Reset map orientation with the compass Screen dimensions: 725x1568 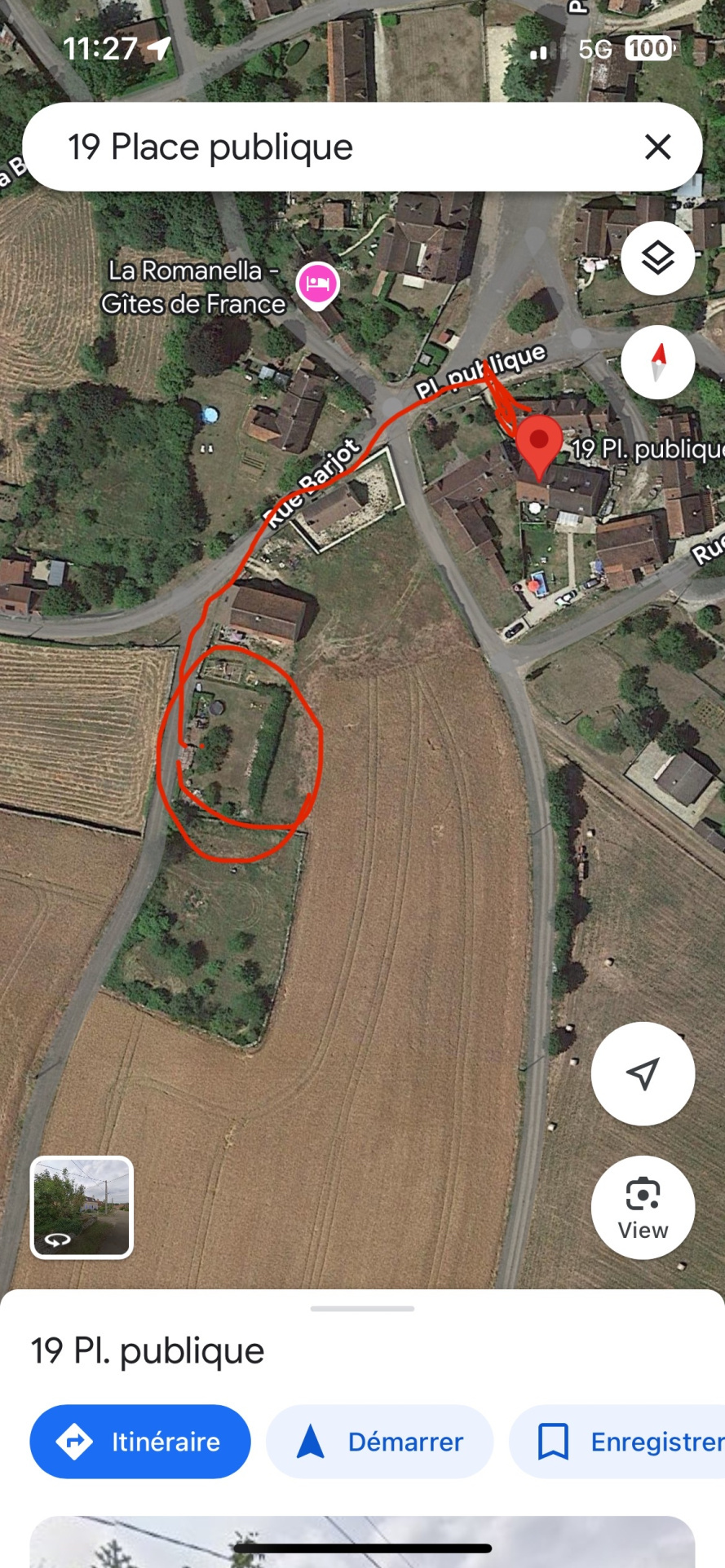[657, 362]
